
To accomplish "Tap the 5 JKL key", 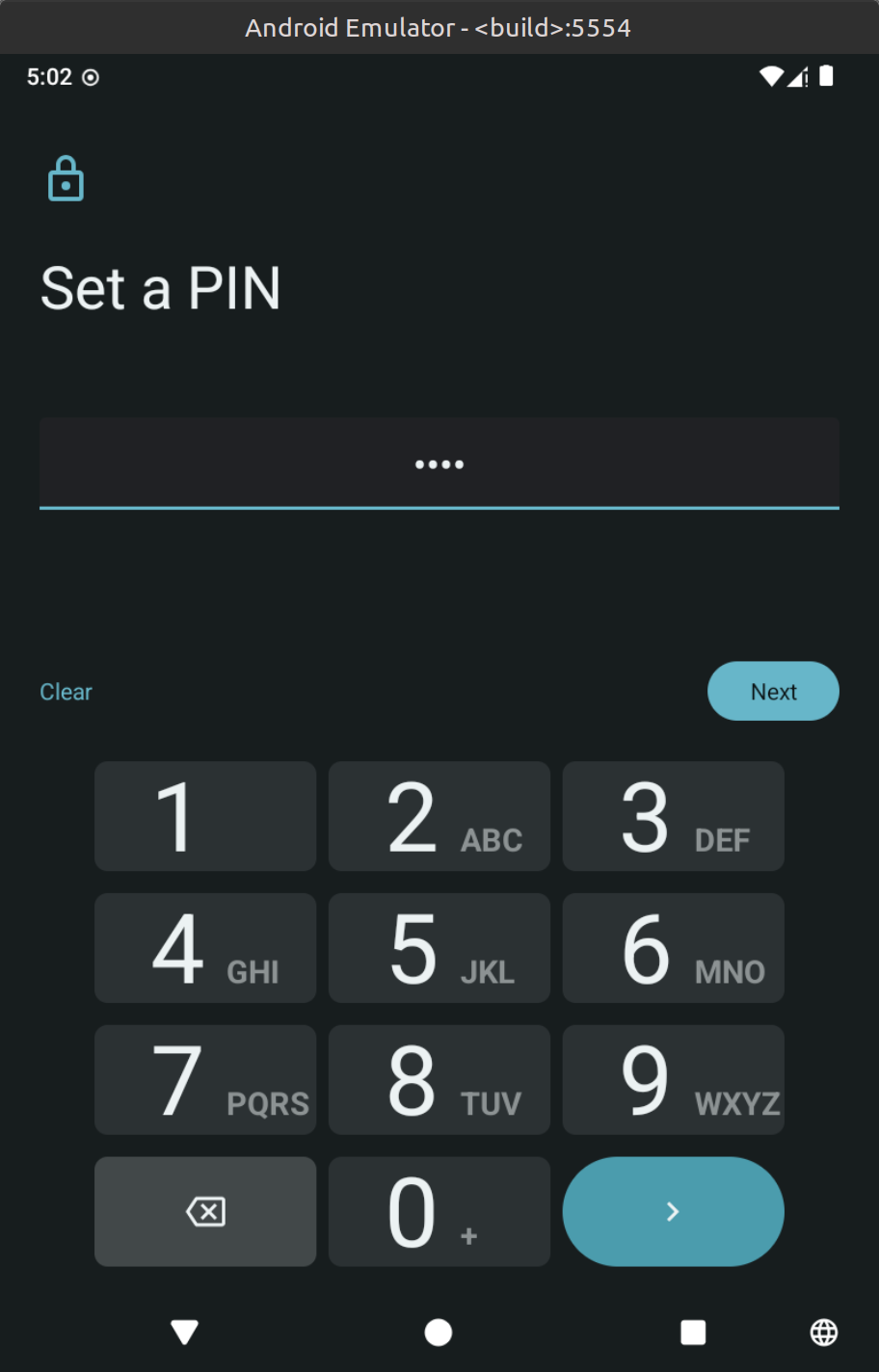I will 439,948.
